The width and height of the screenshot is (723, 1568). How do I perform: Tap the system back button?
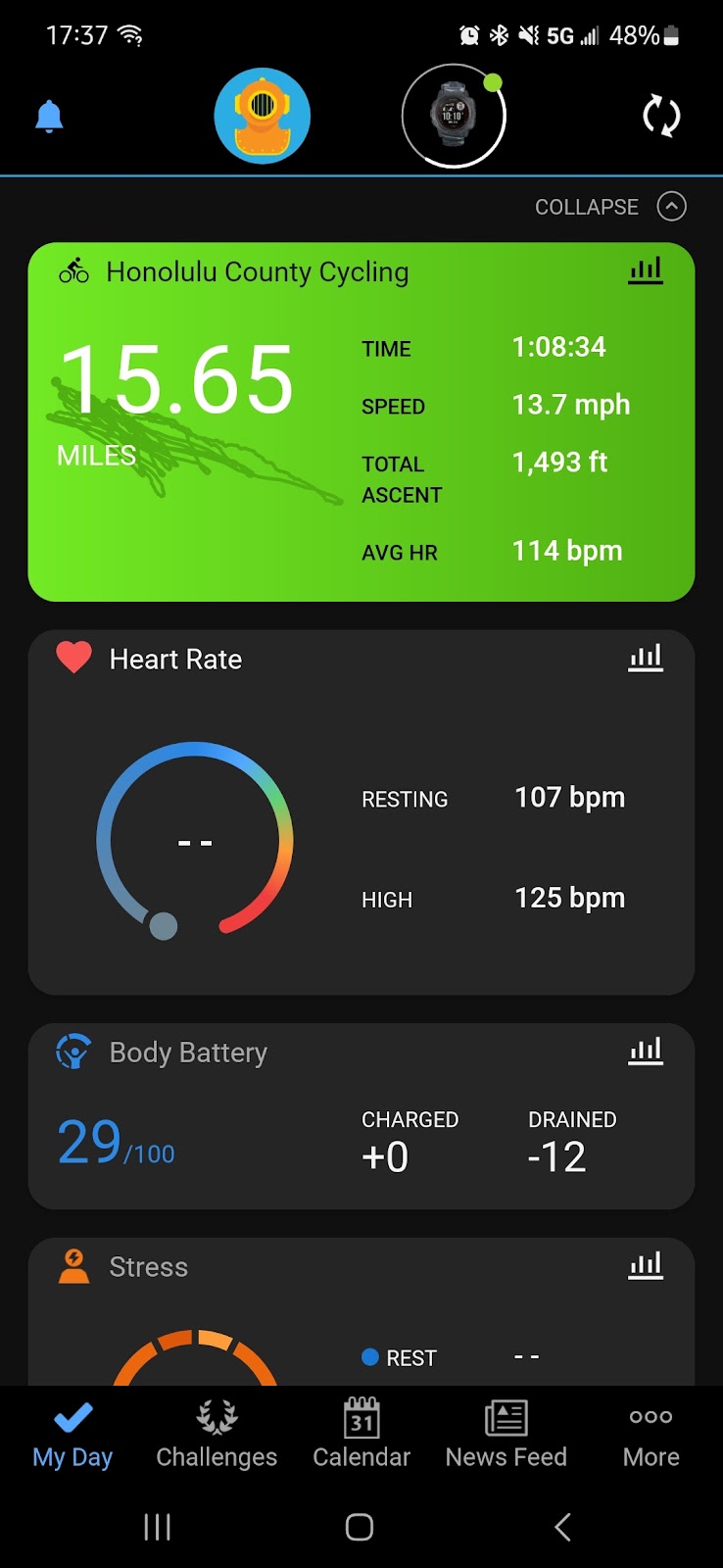pos(562,1527)
